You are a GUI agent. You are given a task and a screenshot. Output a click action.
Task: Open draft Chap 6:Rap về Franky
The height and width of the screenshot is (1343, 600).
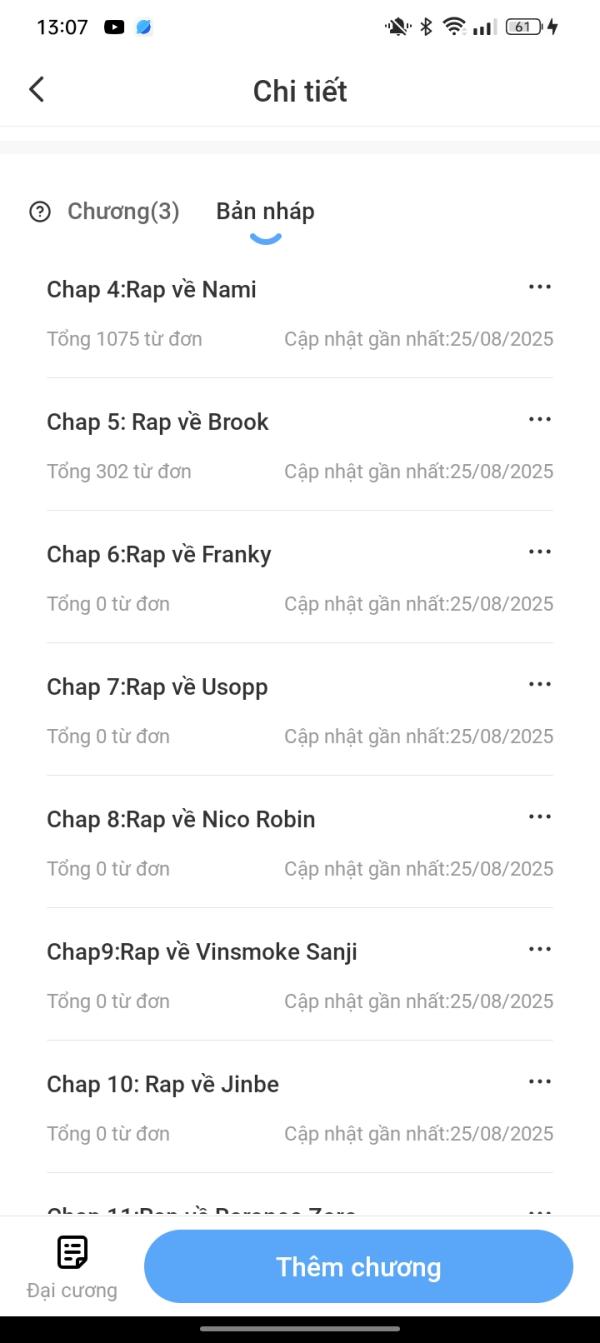pos(159,555)
